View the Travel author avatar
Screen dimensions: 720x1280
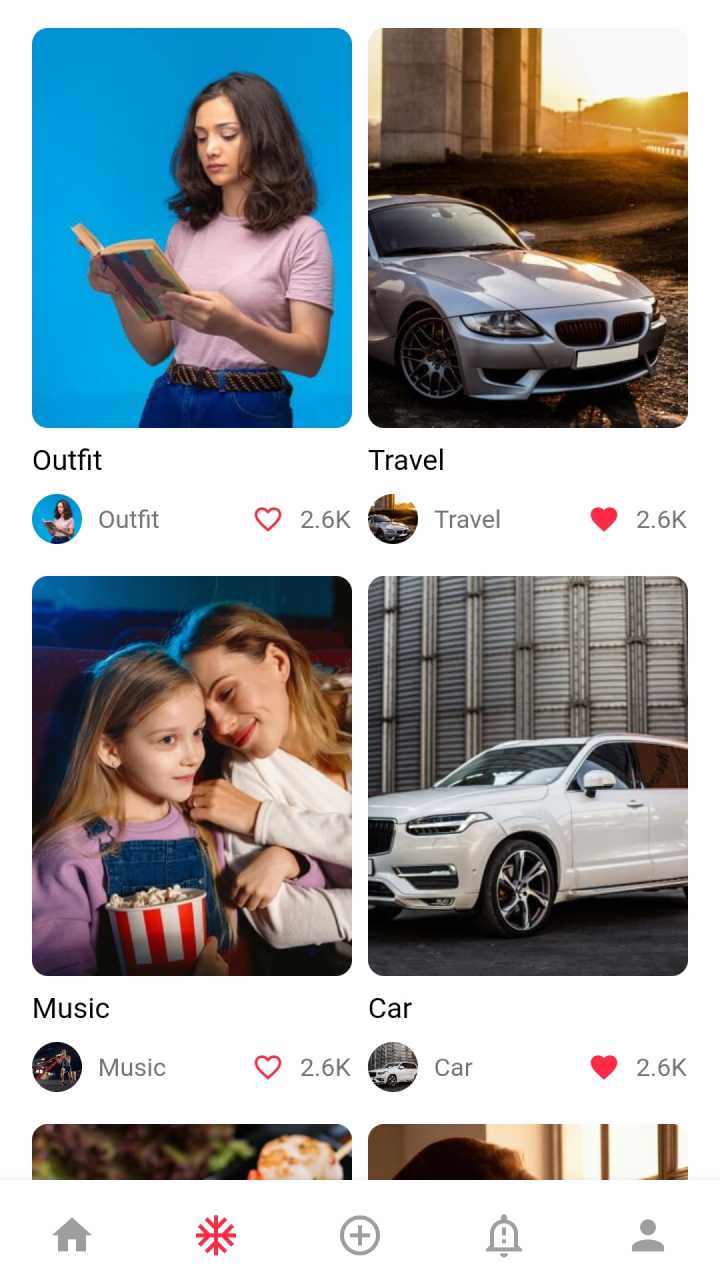[x=393, y=519]
